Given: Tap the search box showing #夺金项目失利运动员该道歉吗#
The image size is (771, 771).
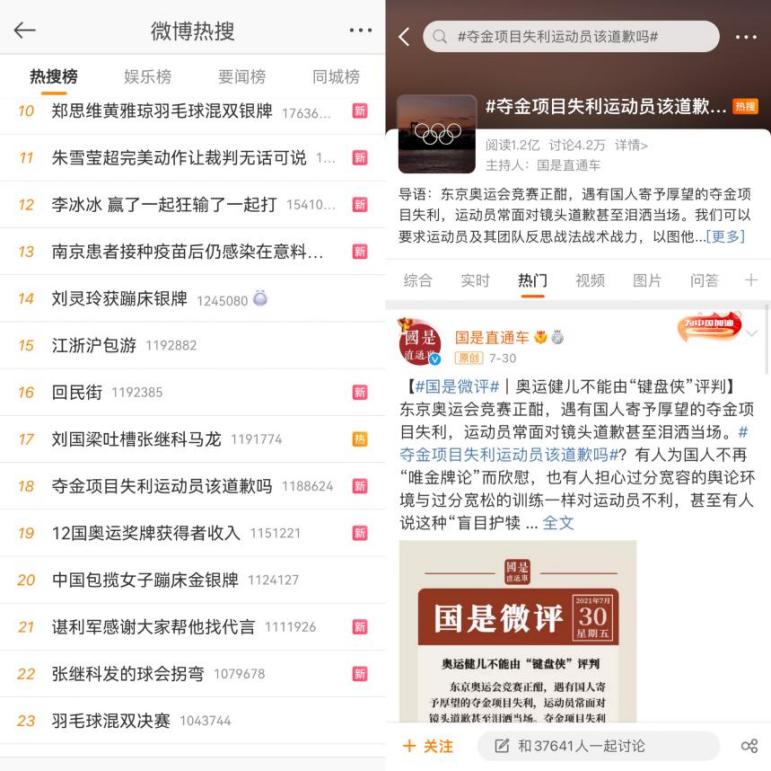Looking at the screenshot, I should tap(570, 37).
